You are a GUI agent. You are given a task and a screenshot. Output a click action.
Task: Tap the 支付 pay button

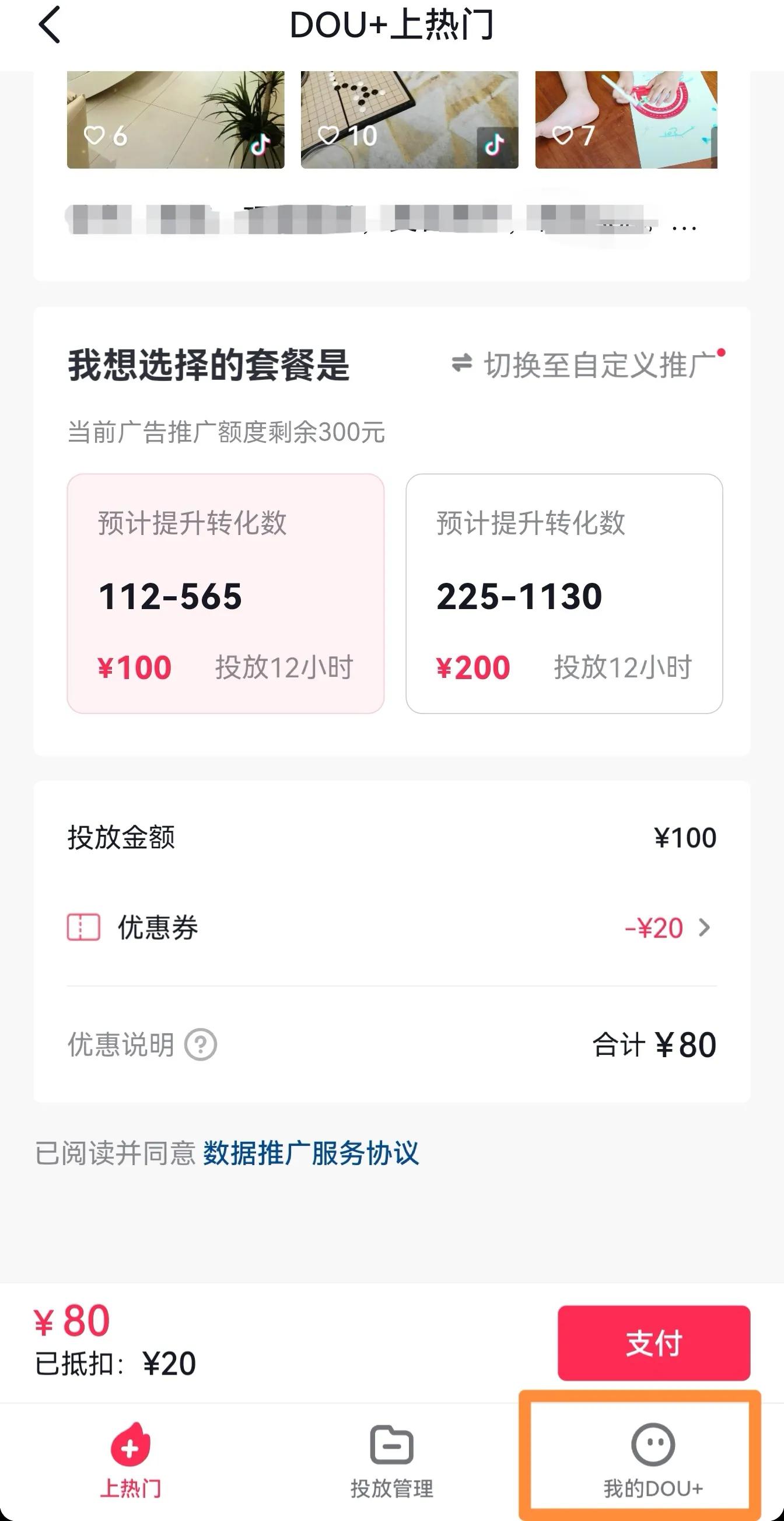(653, 1342)
